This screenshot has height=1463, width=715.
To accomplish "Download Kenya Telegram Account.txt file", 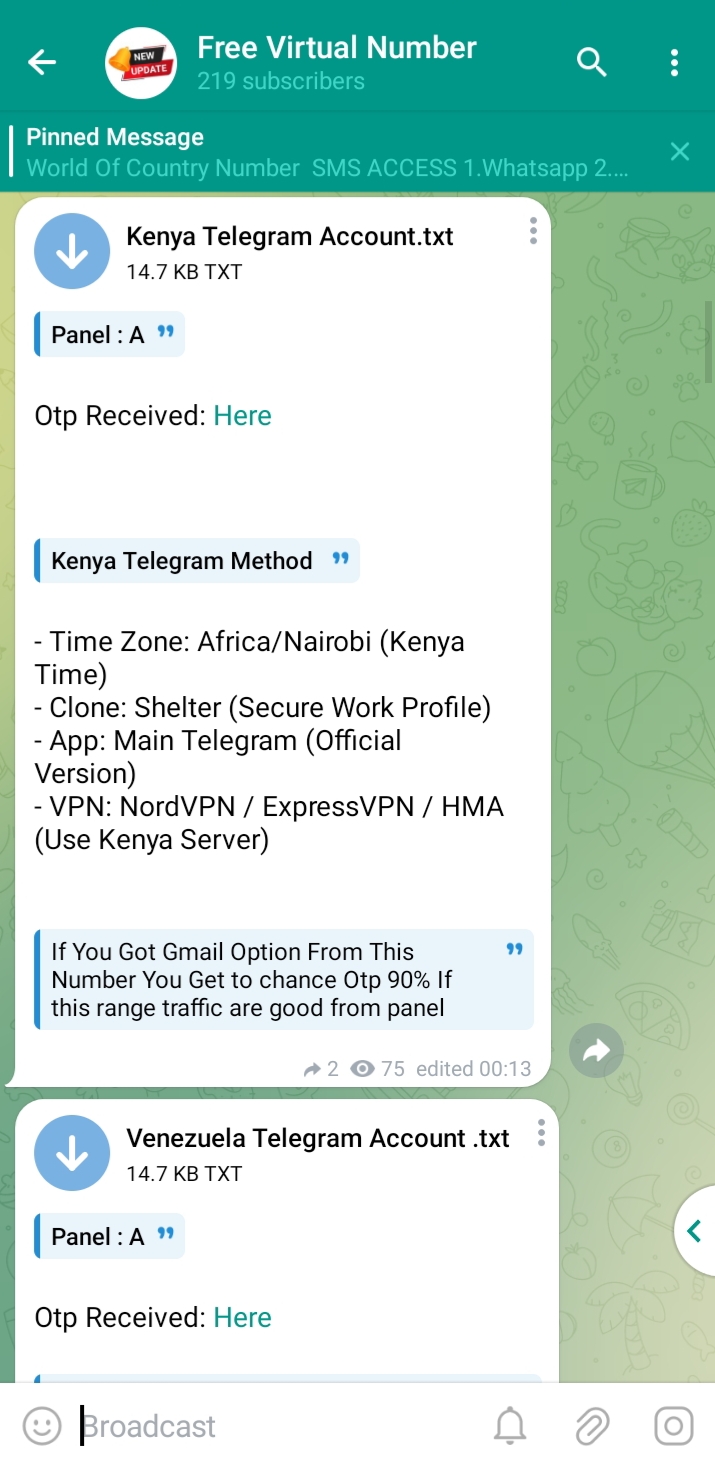I will 72,251.
